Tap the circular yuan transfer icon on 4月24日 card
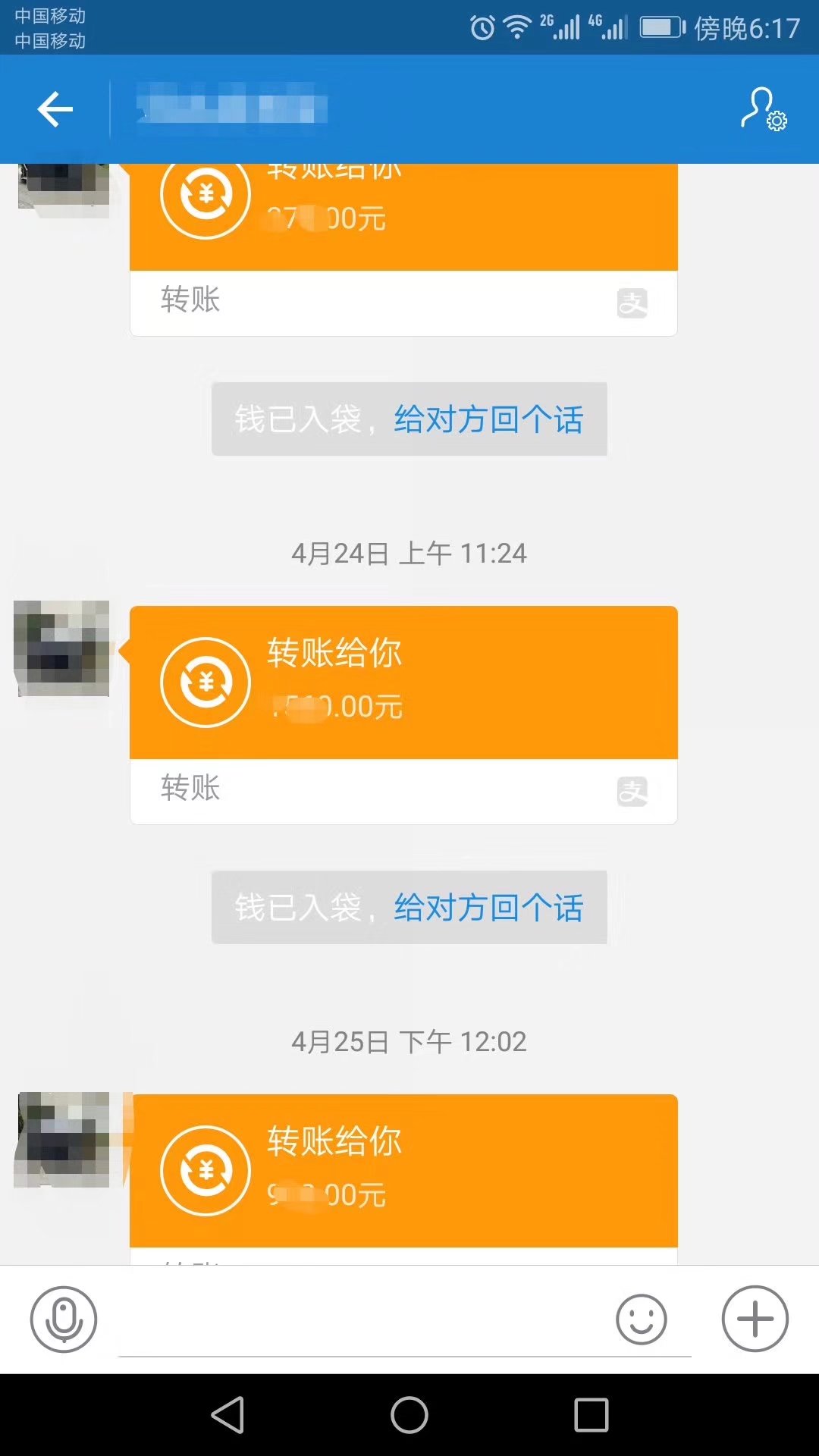The width and height of the screenshot is (819, 1456). tap(205, 681)
